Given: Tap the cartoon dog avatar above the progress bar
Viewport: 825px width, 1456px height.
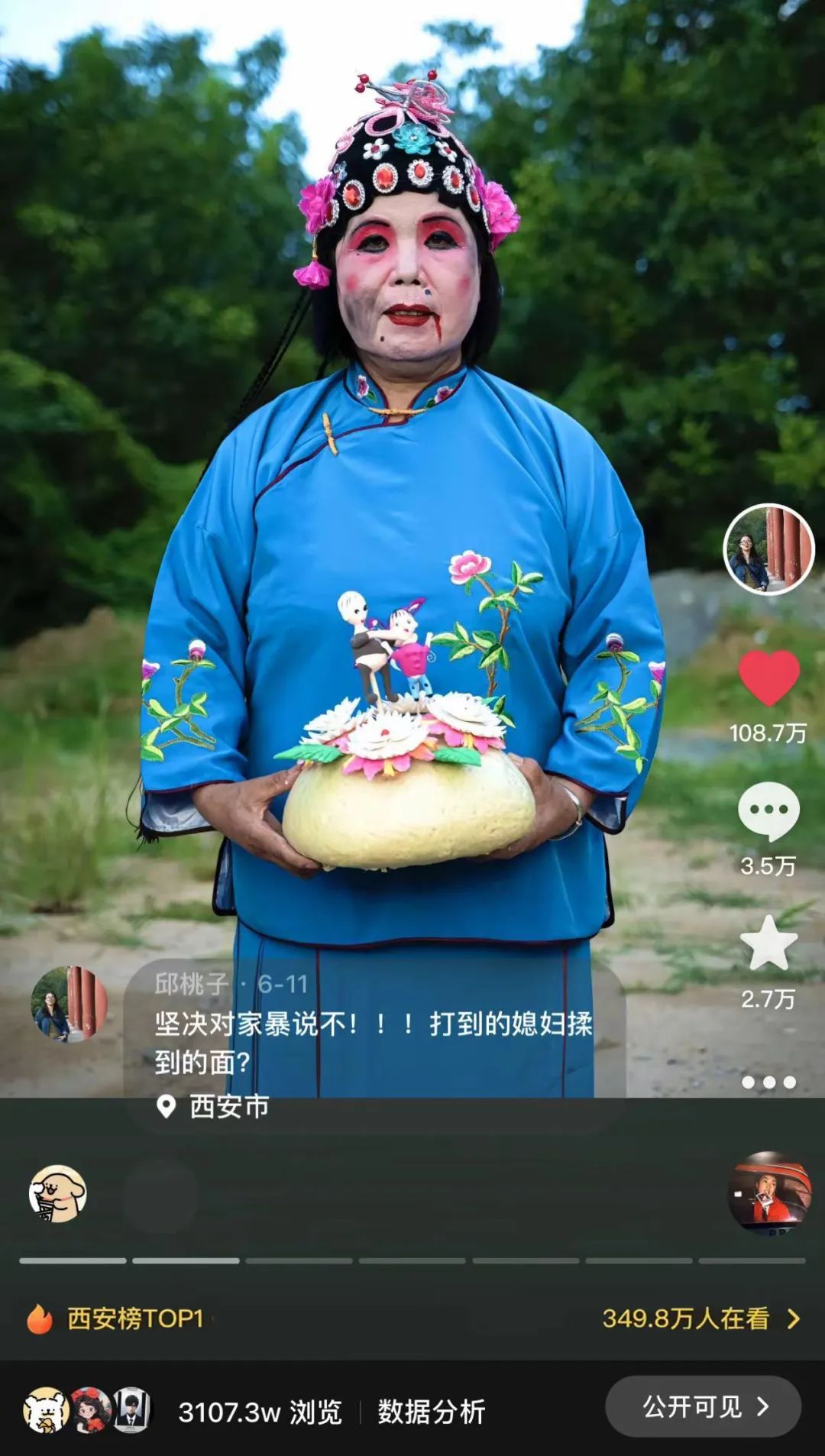Looking at the screenshot, I should pyautogui.click(x=58, y=1193).
